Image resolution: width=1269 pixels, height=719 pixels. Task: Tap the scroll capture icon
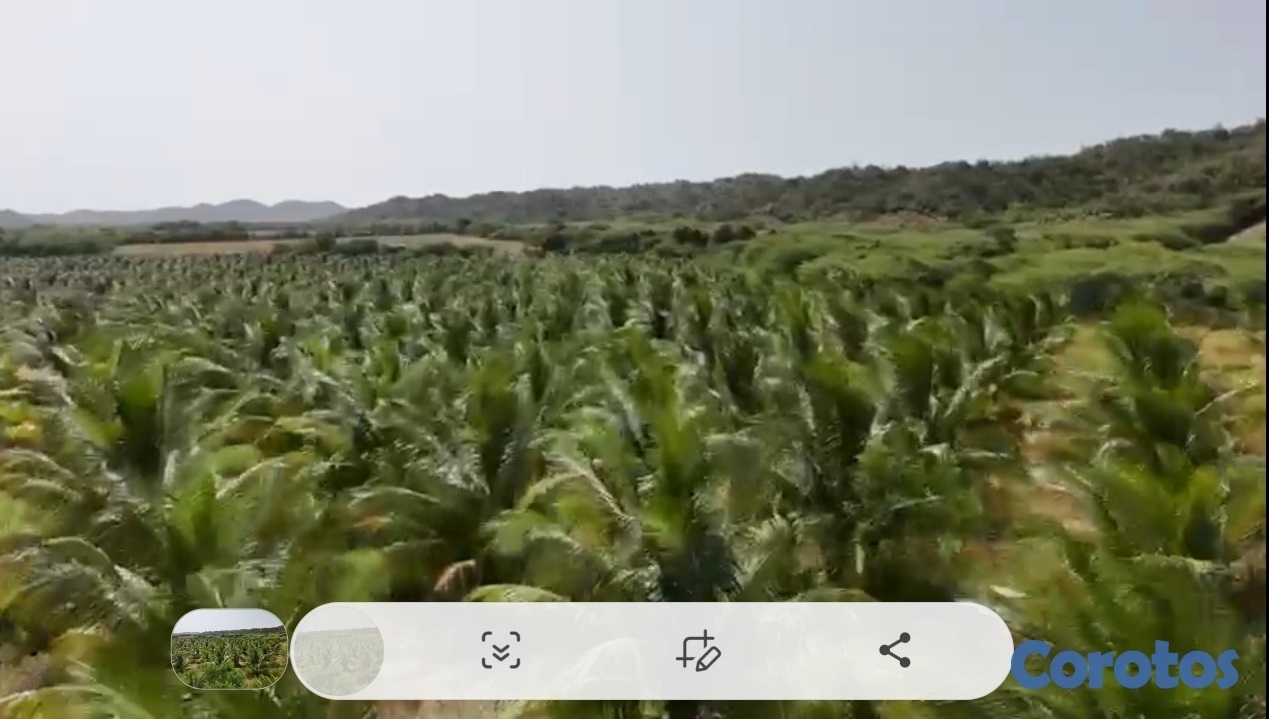[500, 650]
